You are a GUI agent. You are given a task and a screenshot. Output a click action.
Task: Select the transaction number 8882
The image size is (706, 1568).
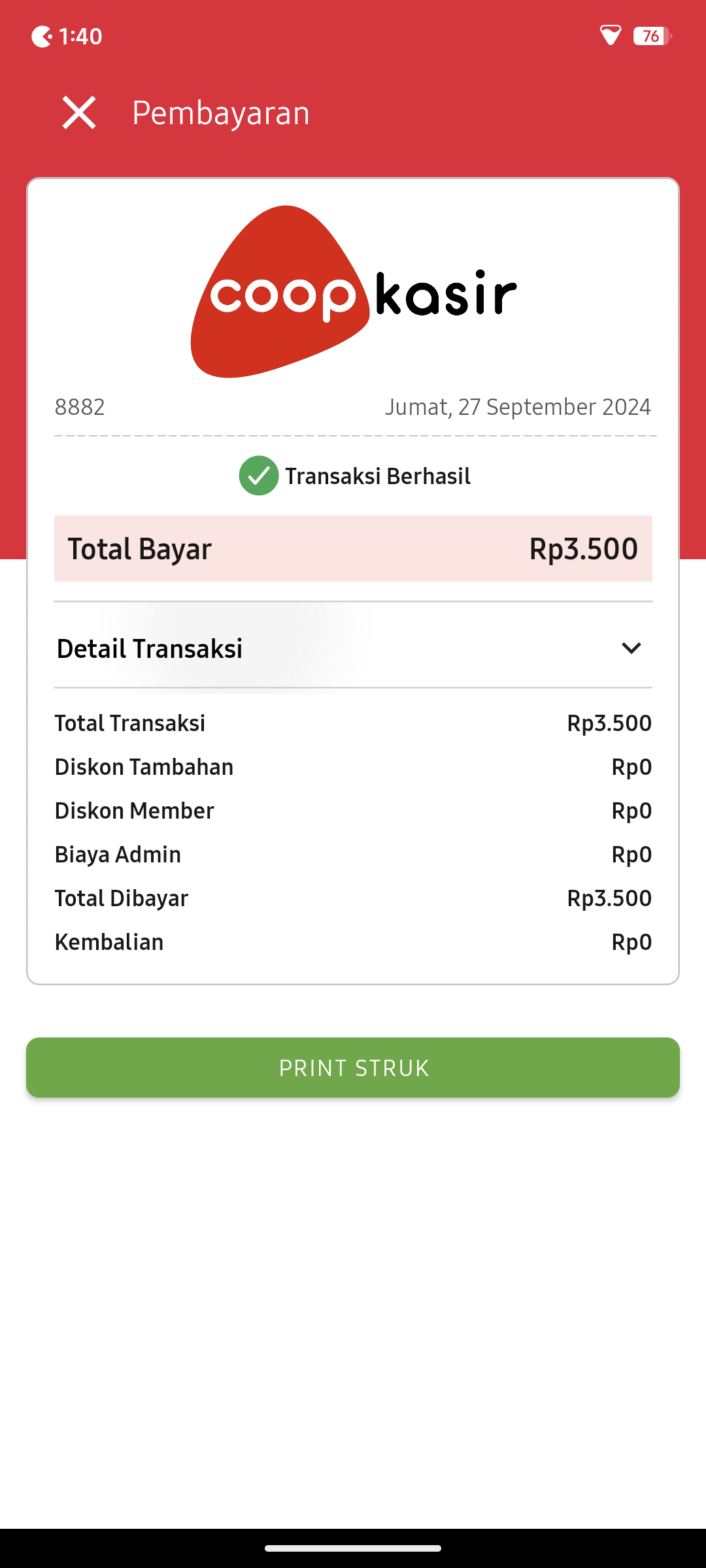click(80, 406)
